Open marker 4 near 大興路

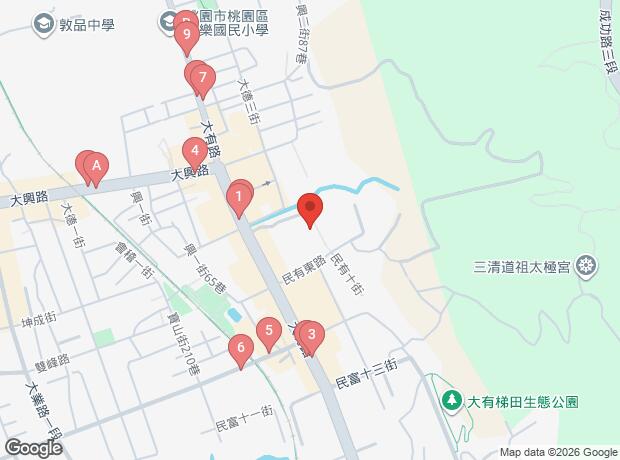point(195,153)
